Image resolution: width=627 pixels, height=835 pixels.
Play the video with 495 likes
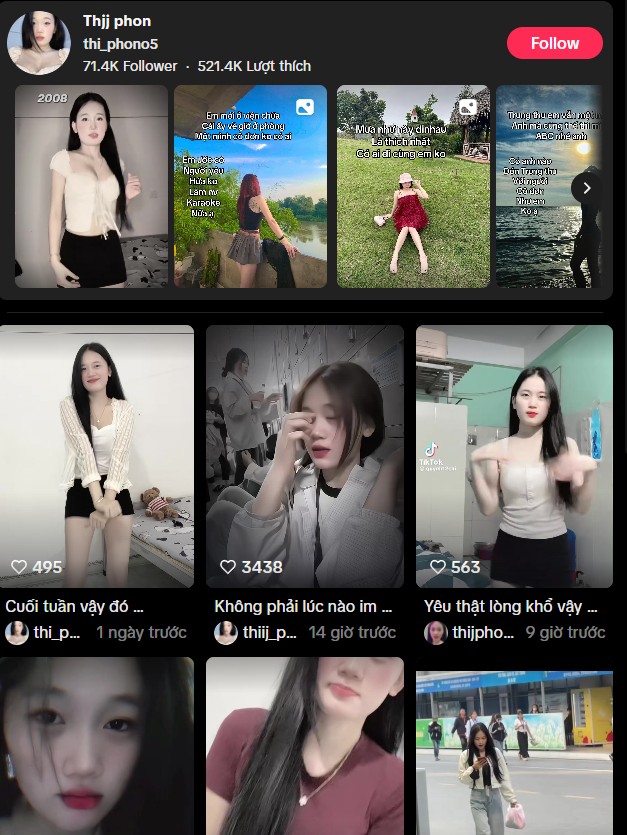tap(97, 455)
